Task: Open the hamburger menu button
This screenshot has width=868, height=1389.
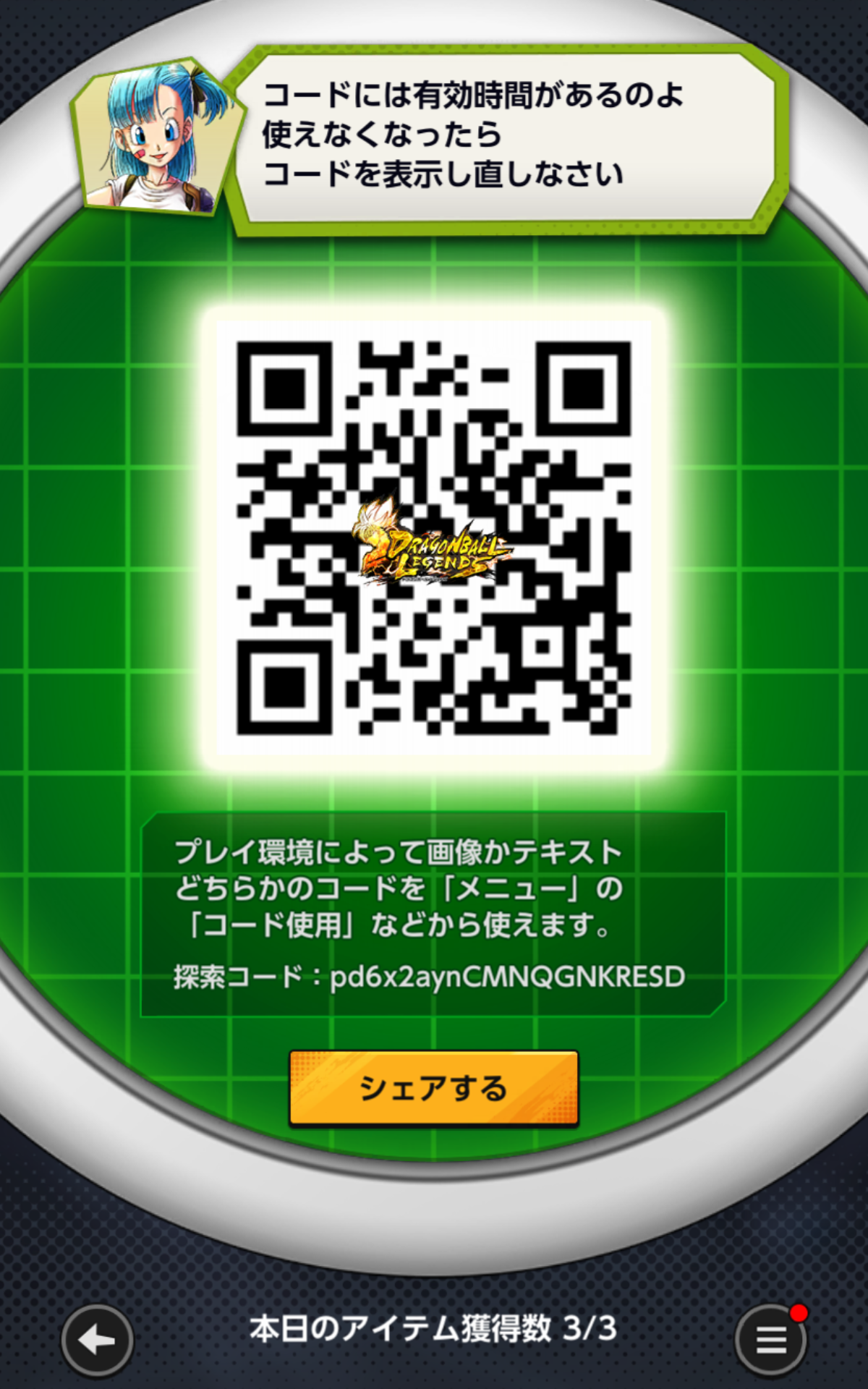Action: coord(771,1341)
